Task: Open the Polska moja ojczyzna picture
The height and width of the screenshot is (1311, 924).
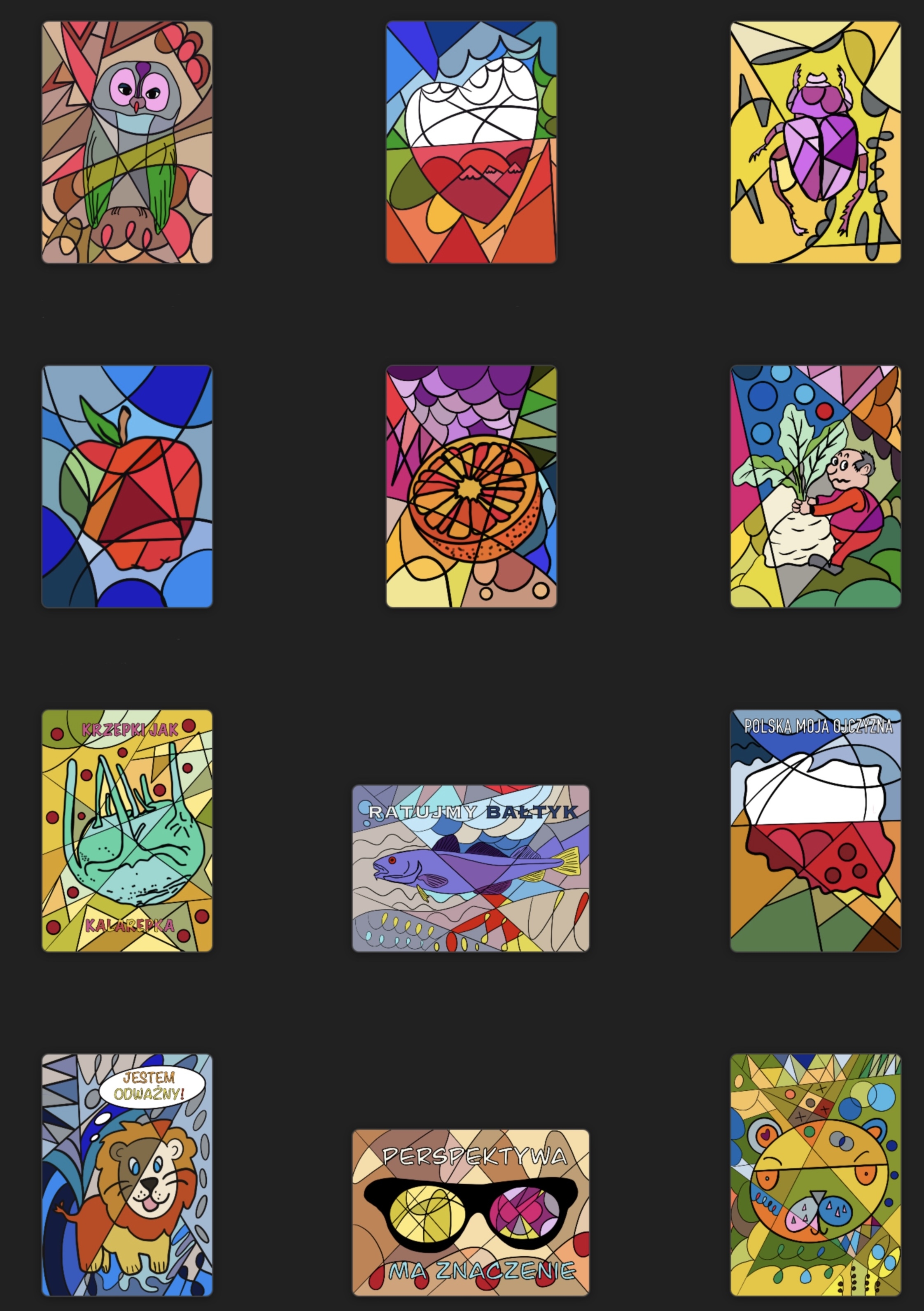Action: (x=815, y=830)
